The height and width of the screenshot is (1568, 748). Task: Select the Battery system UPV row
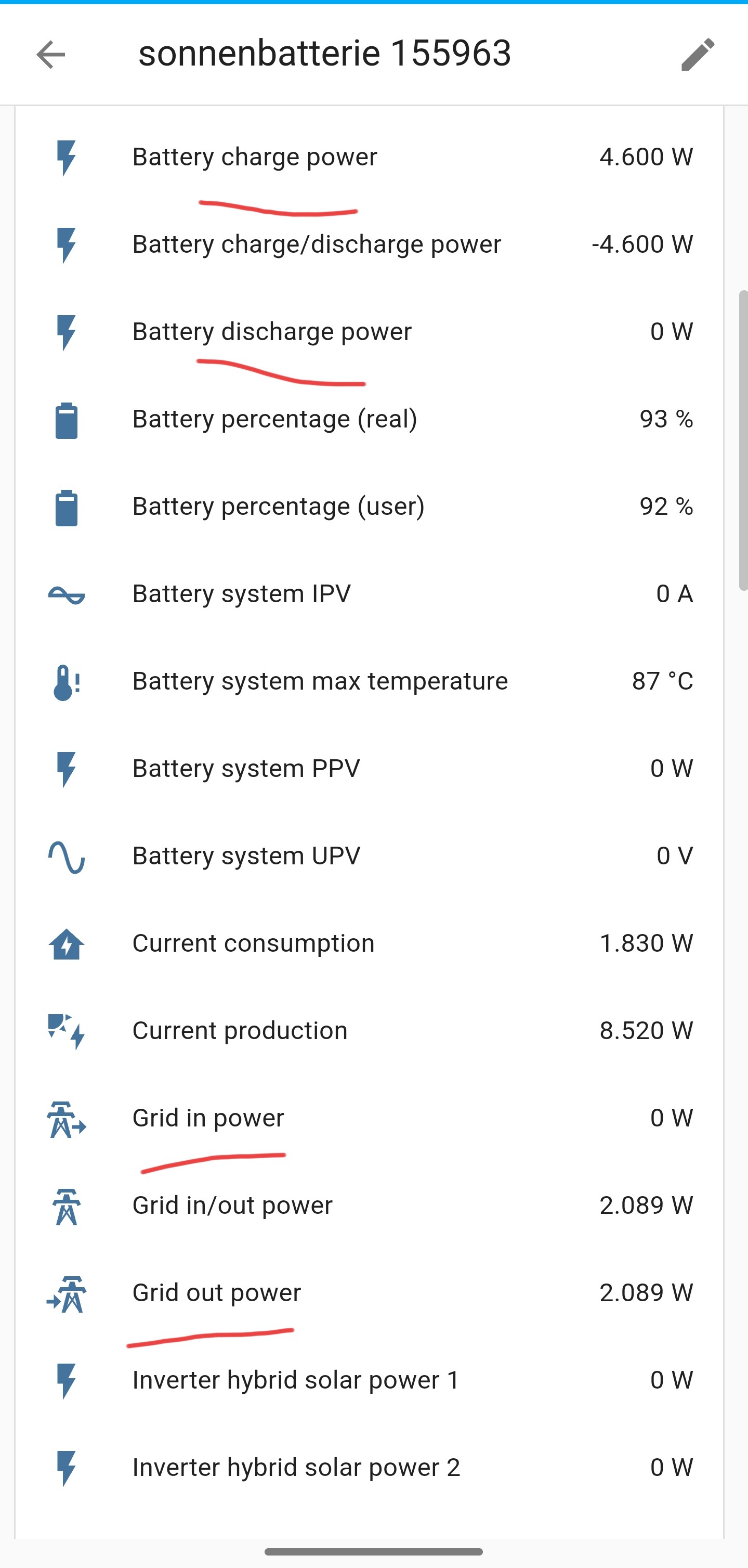pos(370,856)
